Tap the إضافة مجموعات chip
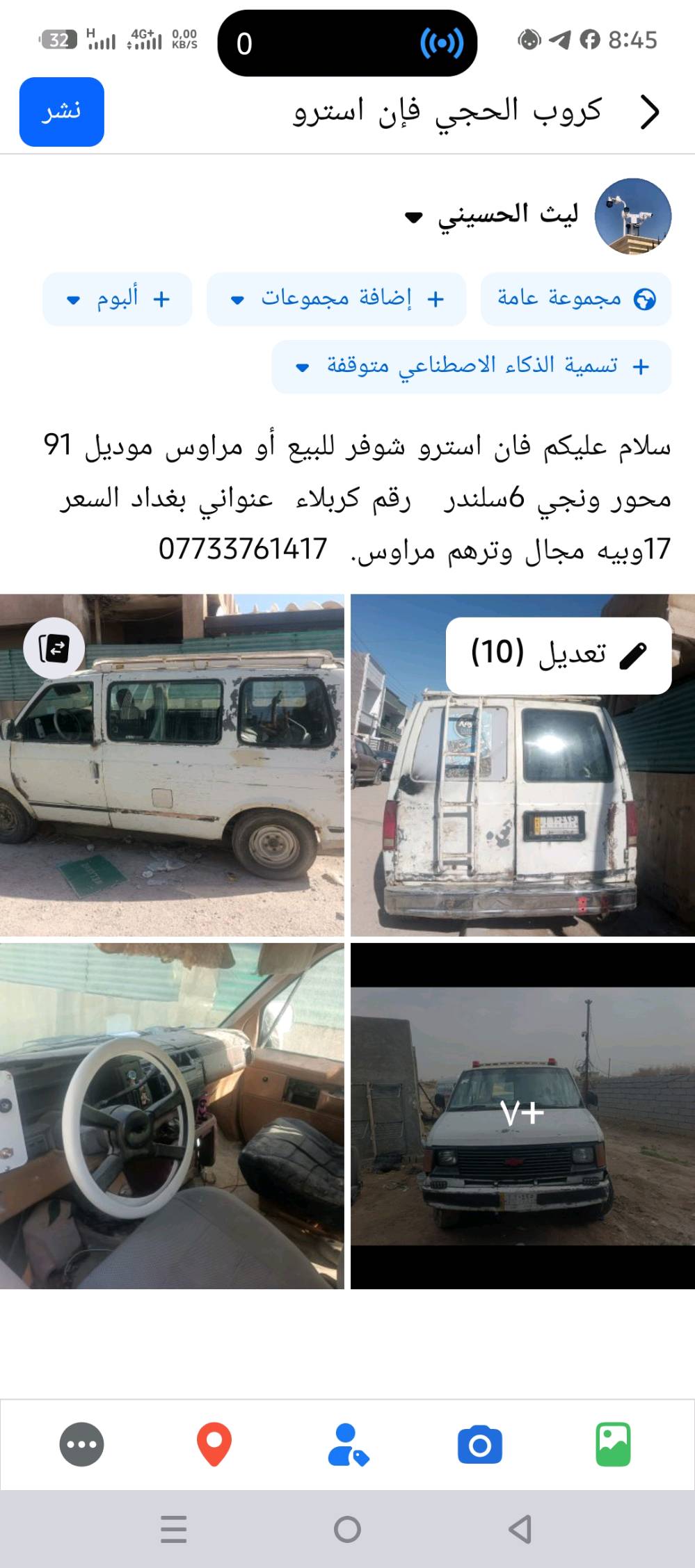The height and width of the screenshot is (1568, 695). coord(336,299)
